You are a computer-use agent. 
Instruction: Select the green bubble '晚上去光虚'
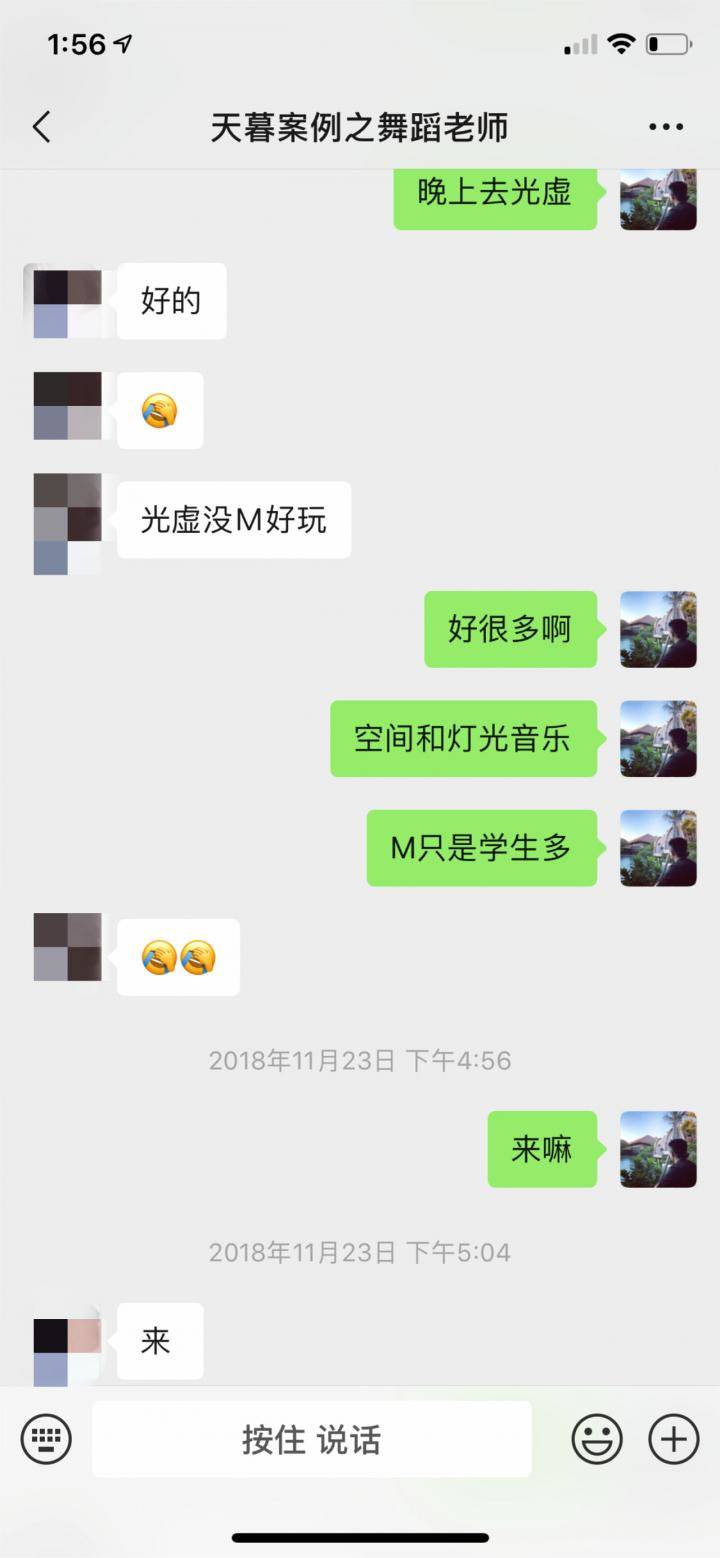pos(495,197)
